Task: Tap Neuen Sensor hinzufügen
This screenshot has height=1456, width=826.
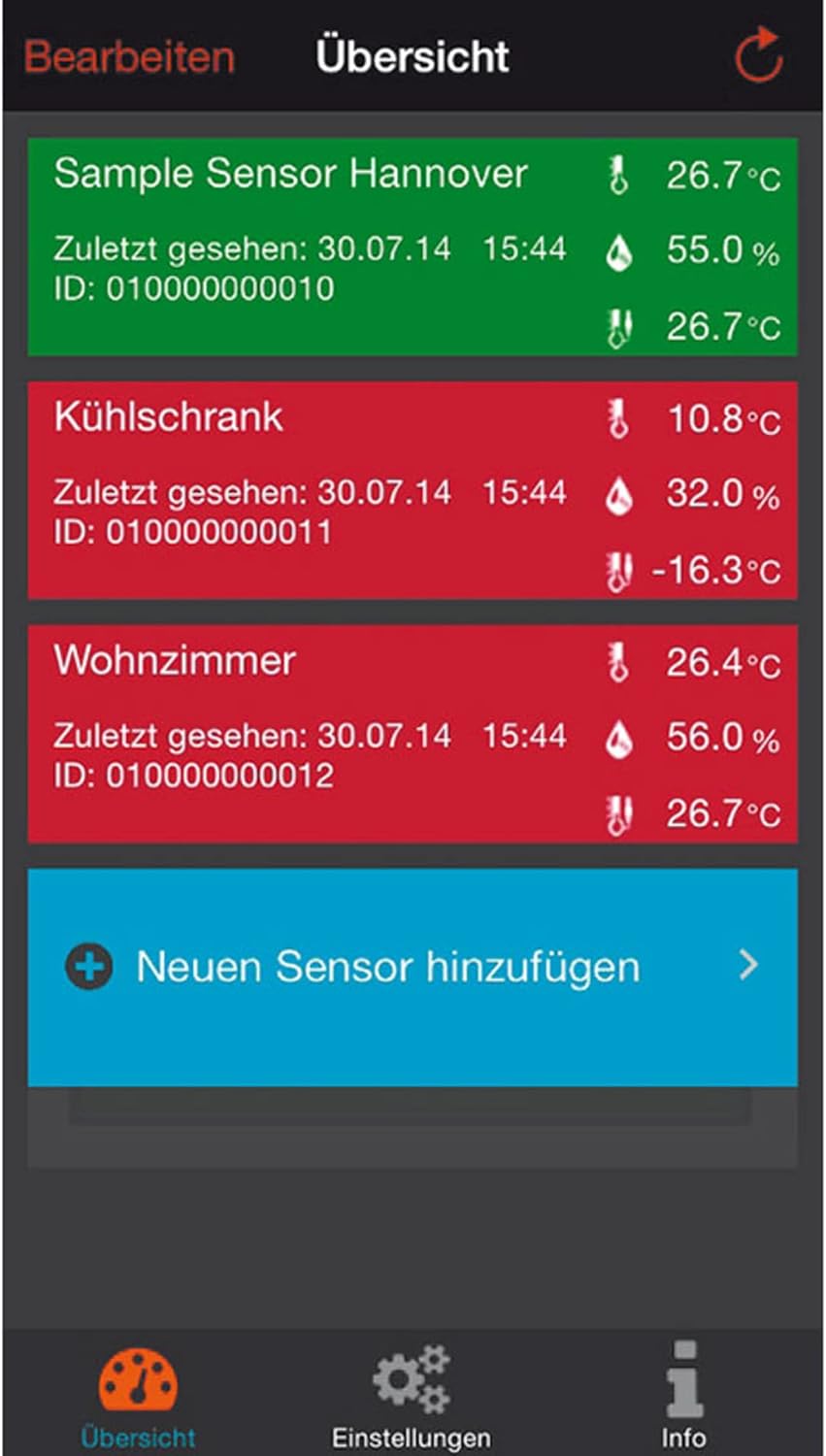Action: click(387, 966)
